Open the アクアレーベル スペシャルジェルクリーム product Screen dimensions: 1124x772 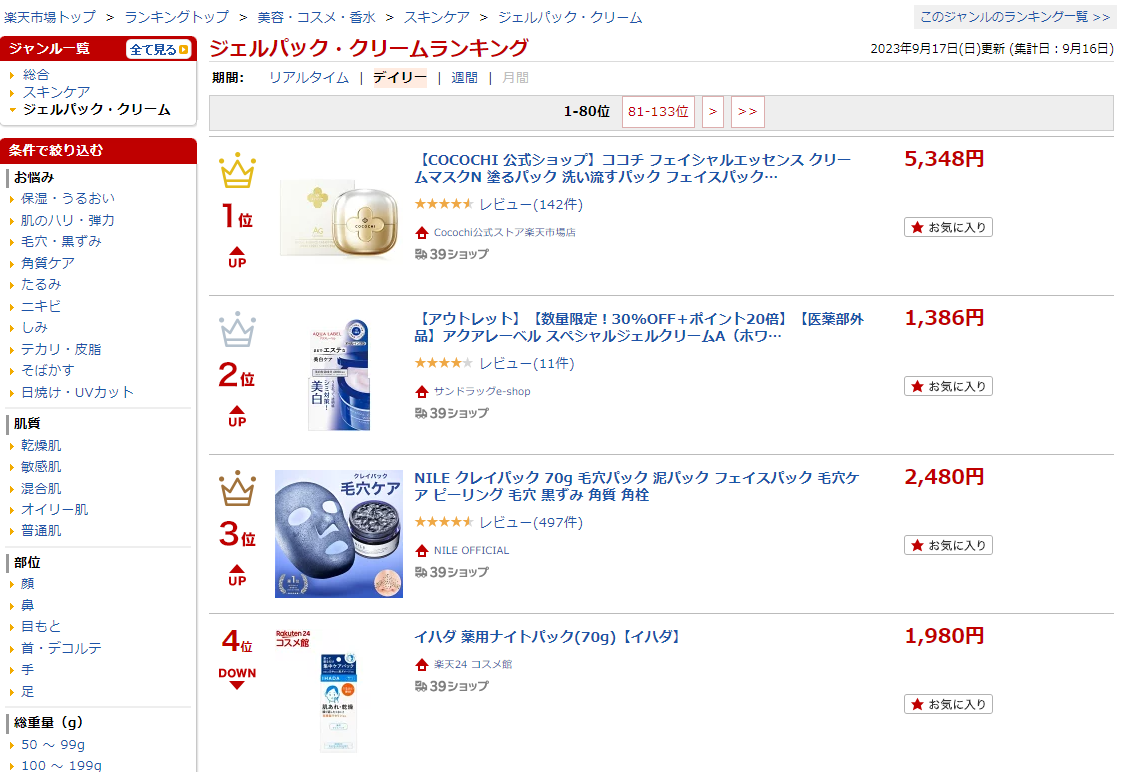pyautogui.click(x=638, y=327)
